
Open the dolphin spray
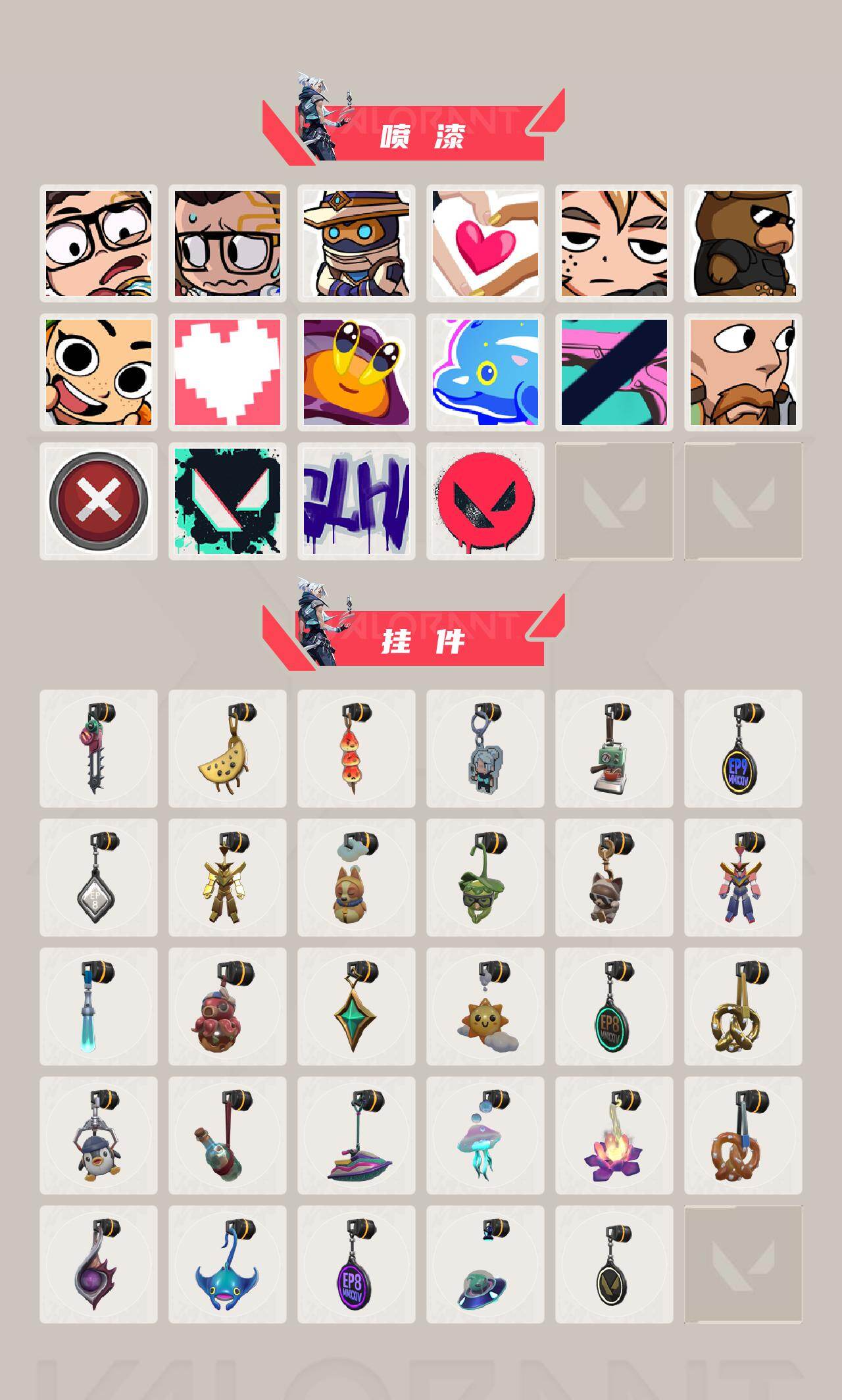point(487,372)
